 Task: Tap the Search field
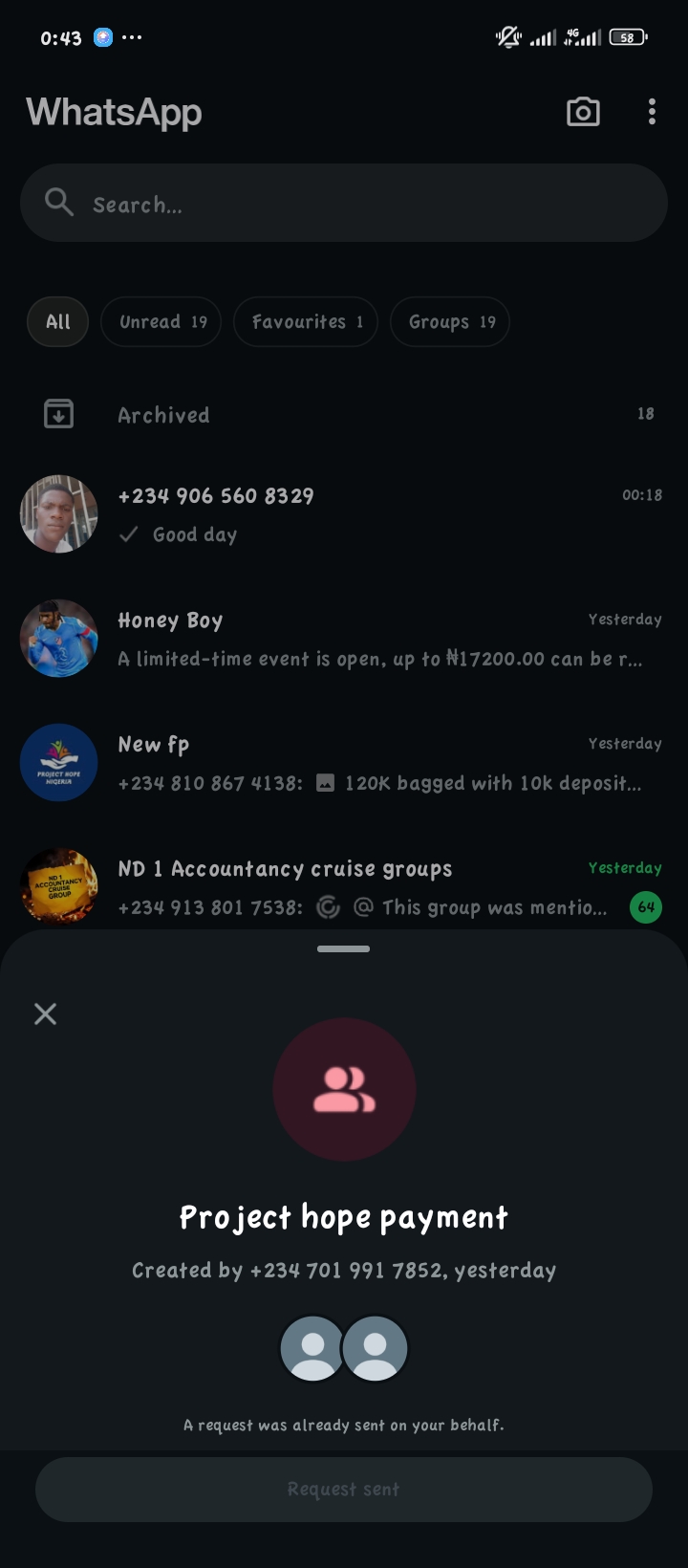pos(344,204)
